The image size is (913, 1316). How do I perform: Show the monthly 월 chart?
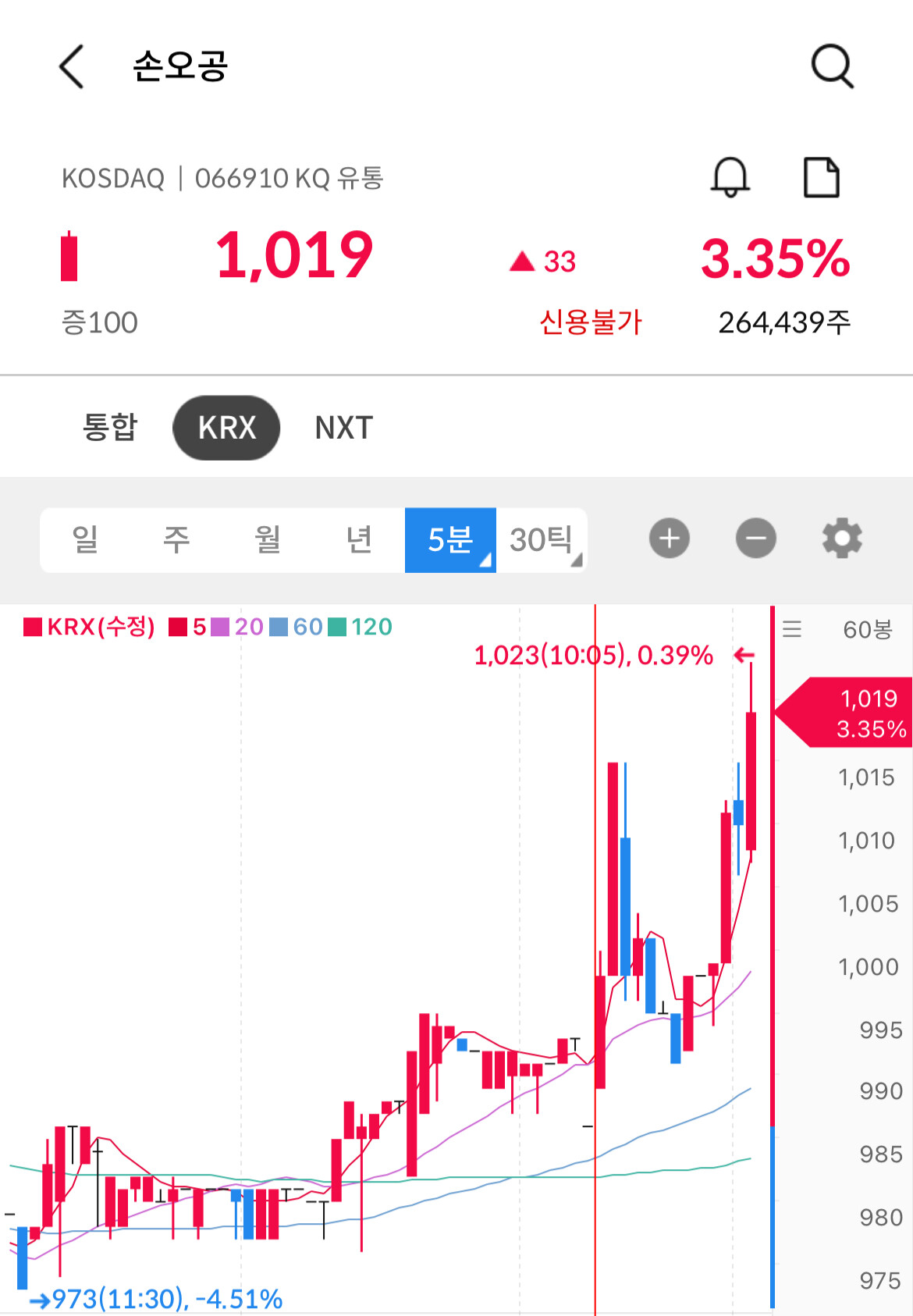click(268, 539)
